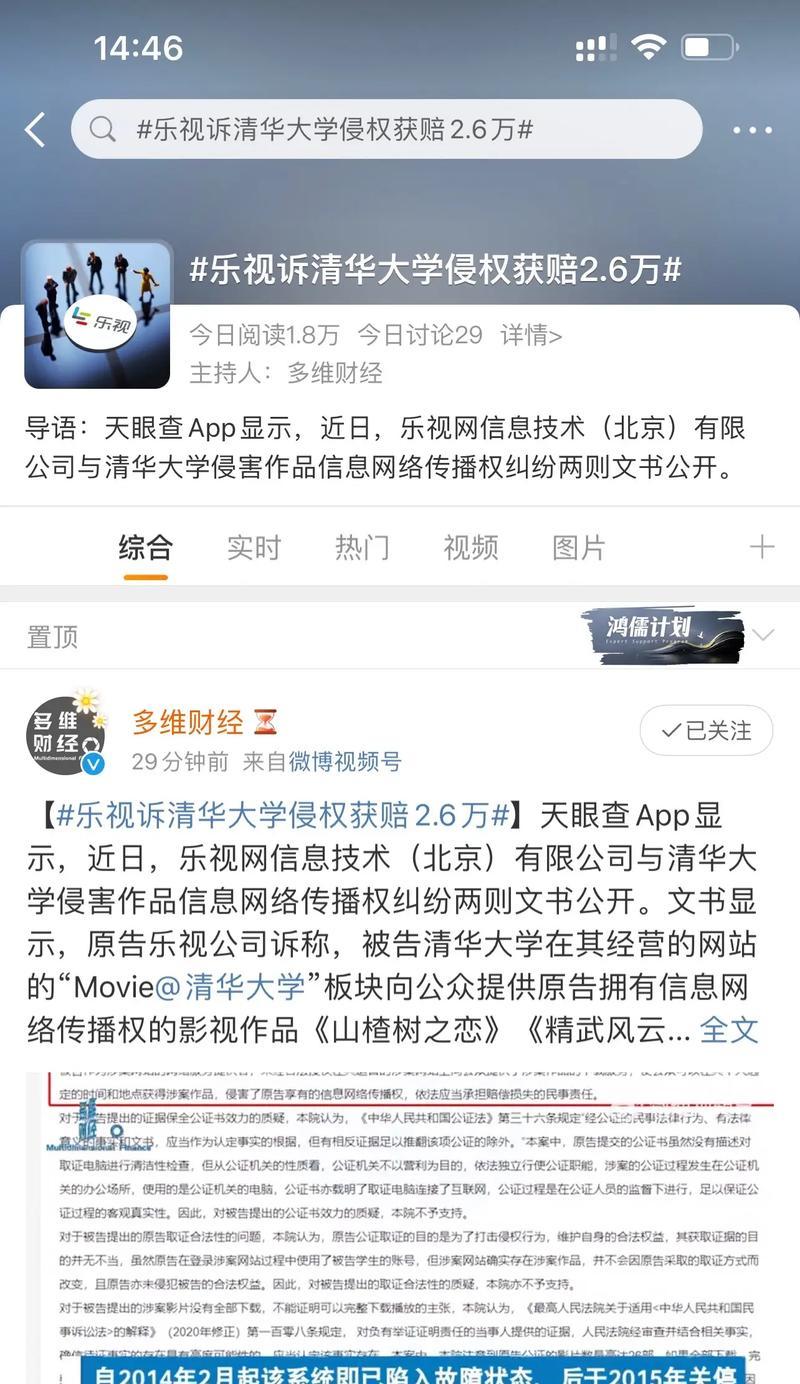Tap the 已关注 following button
Viewport: 800px width, 1384px height.
(706, 731)
